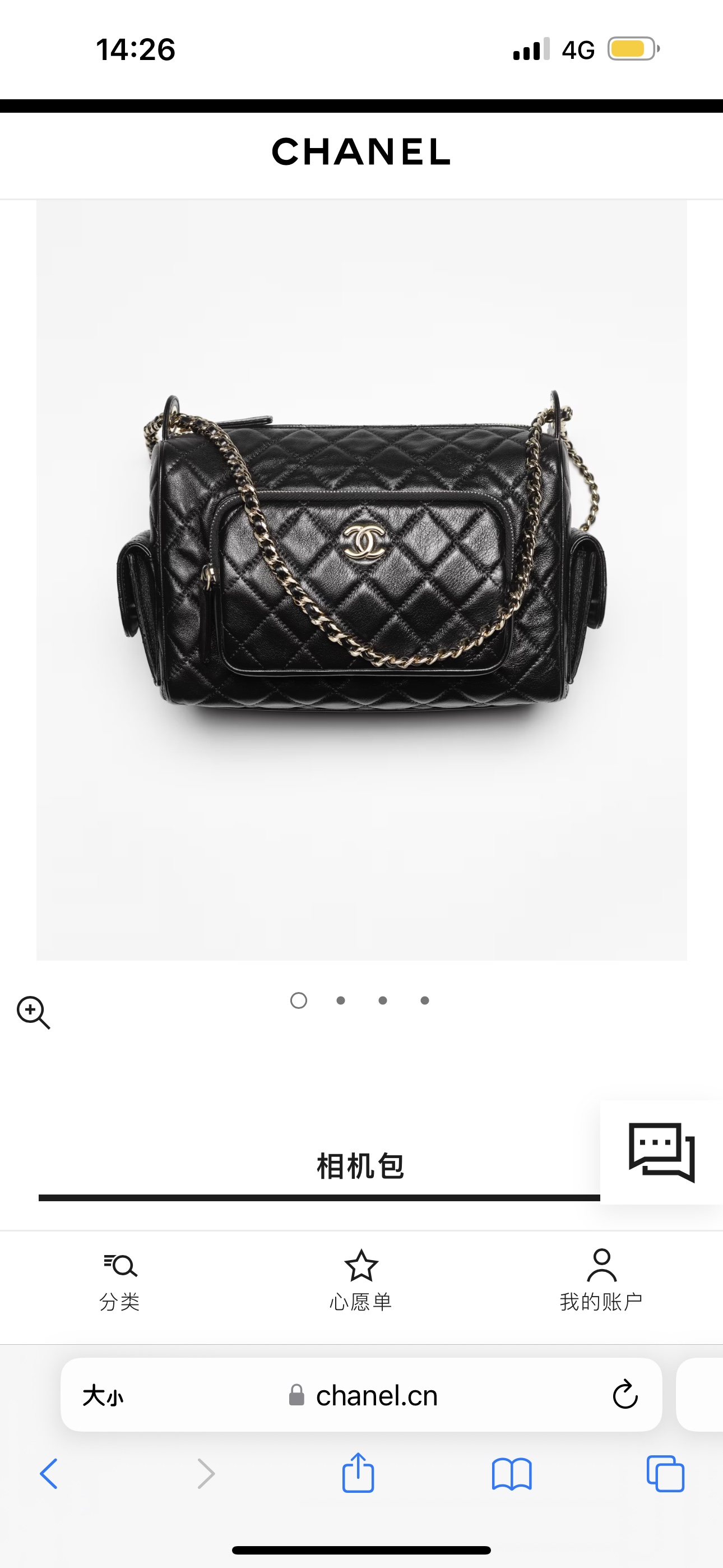Screen dimensions: 723x1568
Task: Open the 大小 text size menu
Action: click(103, 1395)
